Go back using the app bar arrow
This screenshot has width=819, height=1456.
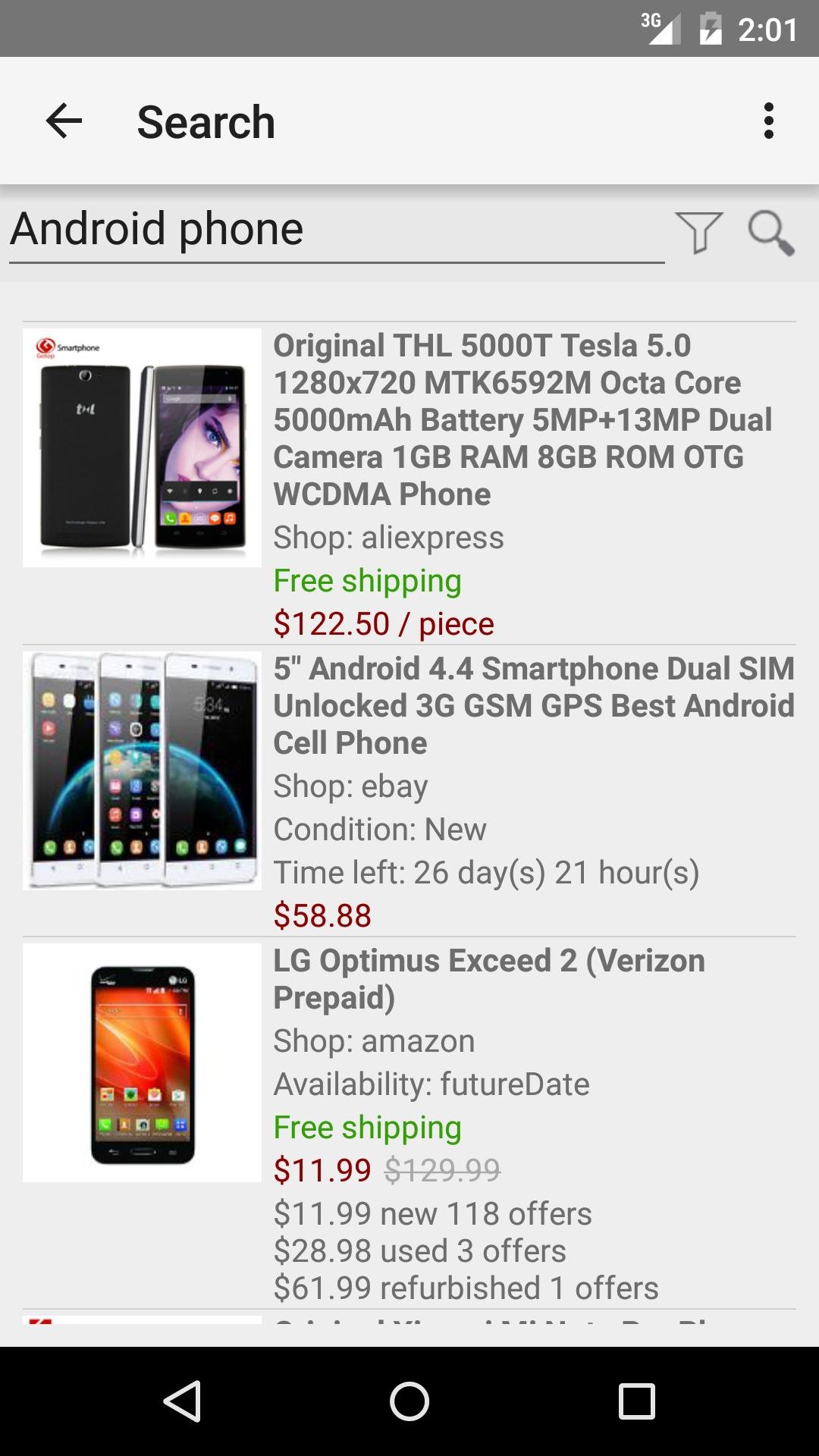coord(64,121)
